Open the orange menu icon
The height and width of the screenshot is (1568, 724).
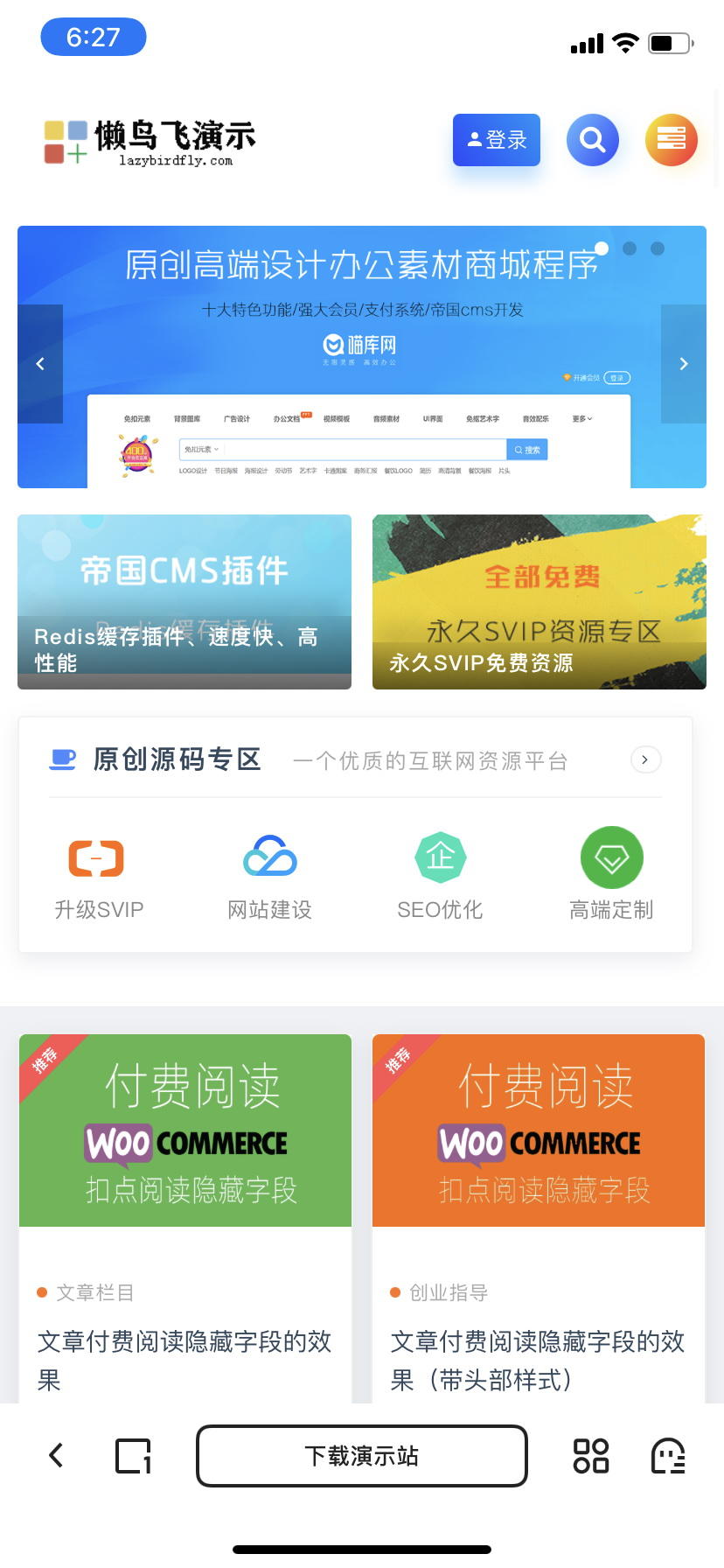pyautogui.click(x=672, y=140)
